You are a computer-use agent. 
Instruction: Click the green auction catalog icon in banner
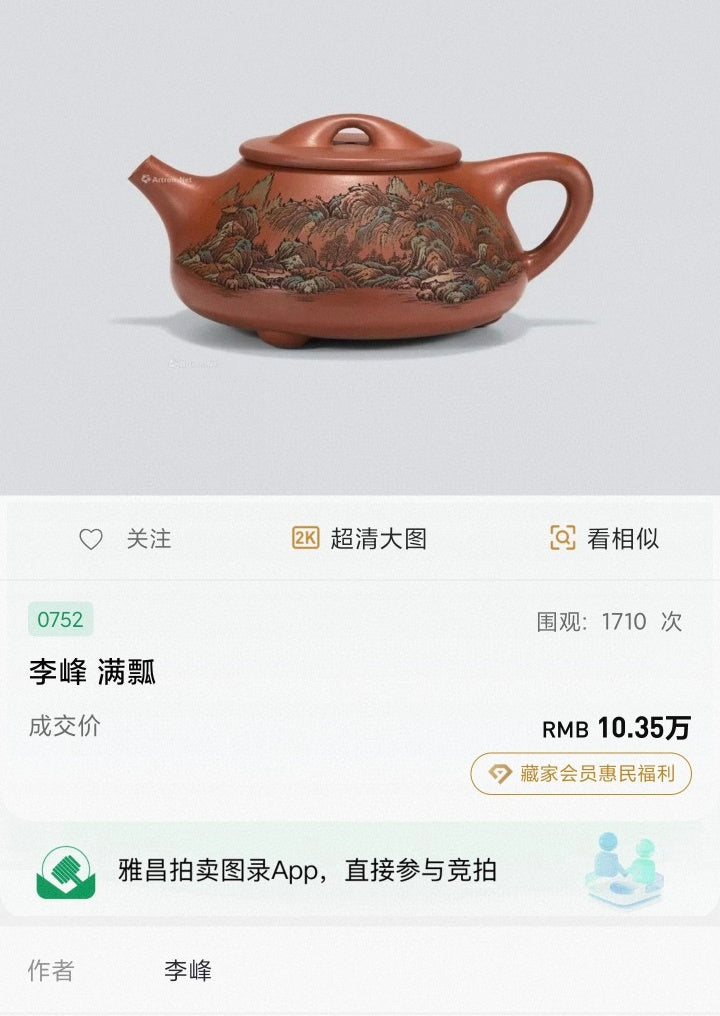point(64,869)
